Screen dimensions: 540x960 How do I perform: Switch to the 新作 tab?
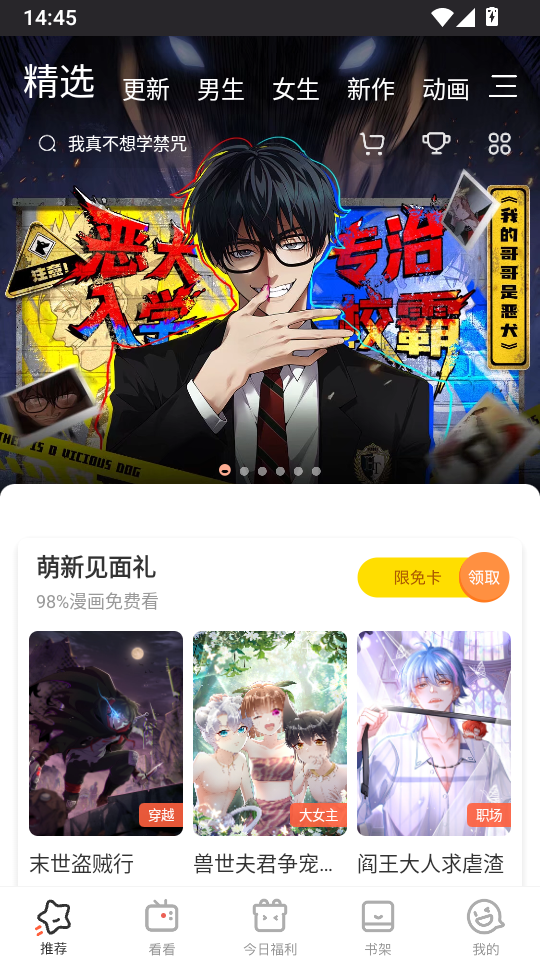[x=371, y=89]
